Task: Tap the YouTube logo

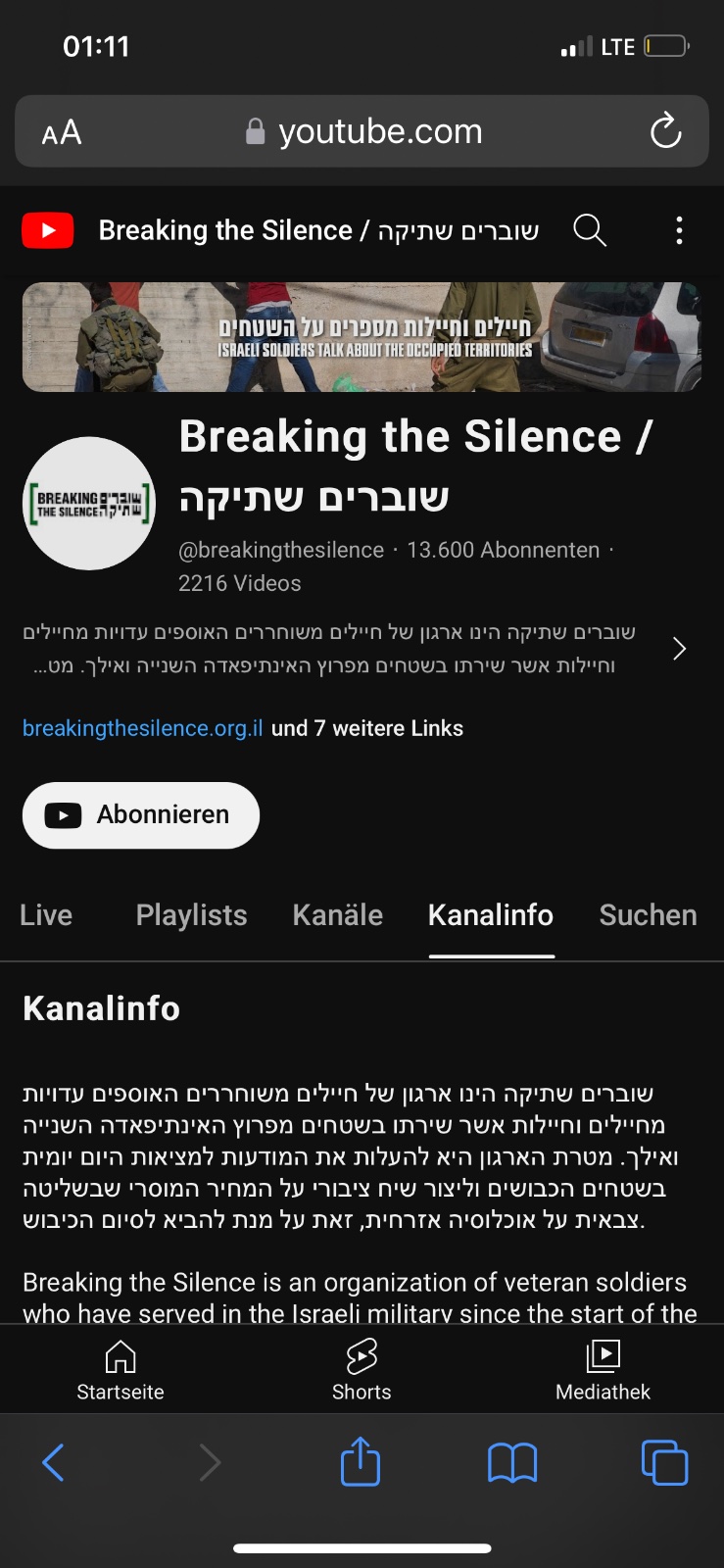Action: pos(48,230)
